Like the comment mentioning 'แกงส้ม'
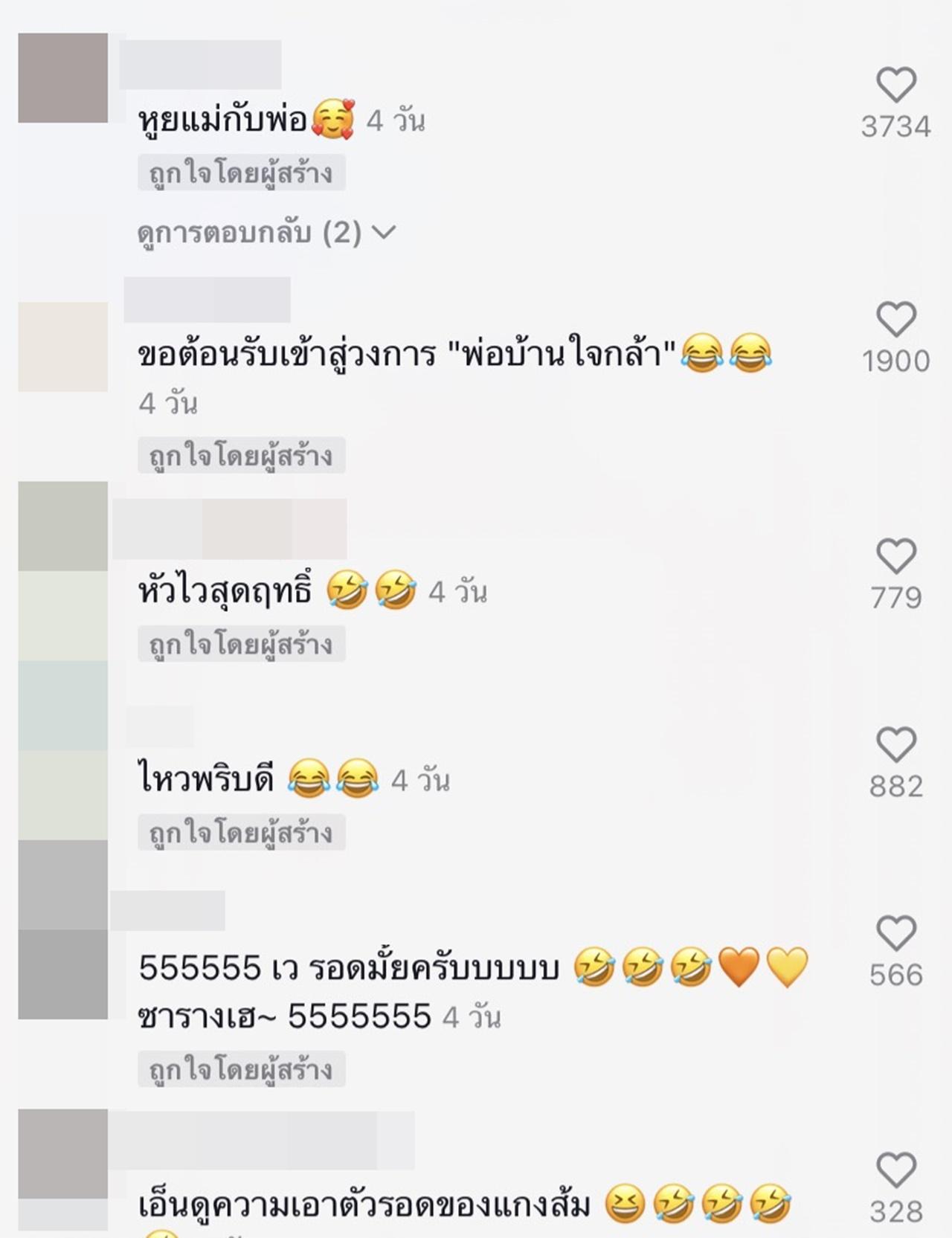 click(896, 1170)
